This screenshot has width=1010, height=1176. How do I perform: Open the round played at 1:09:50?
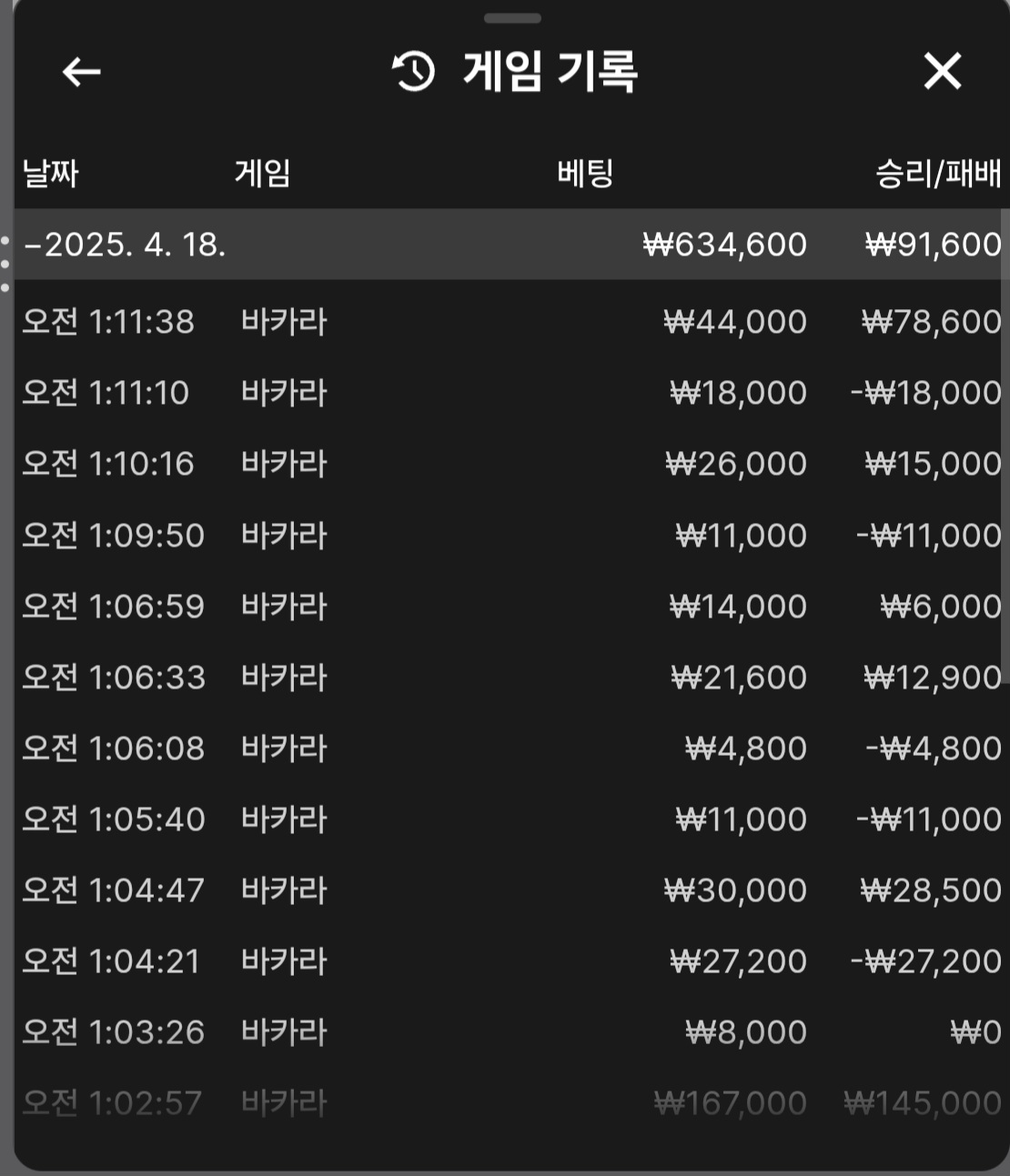tap(510, 535)
